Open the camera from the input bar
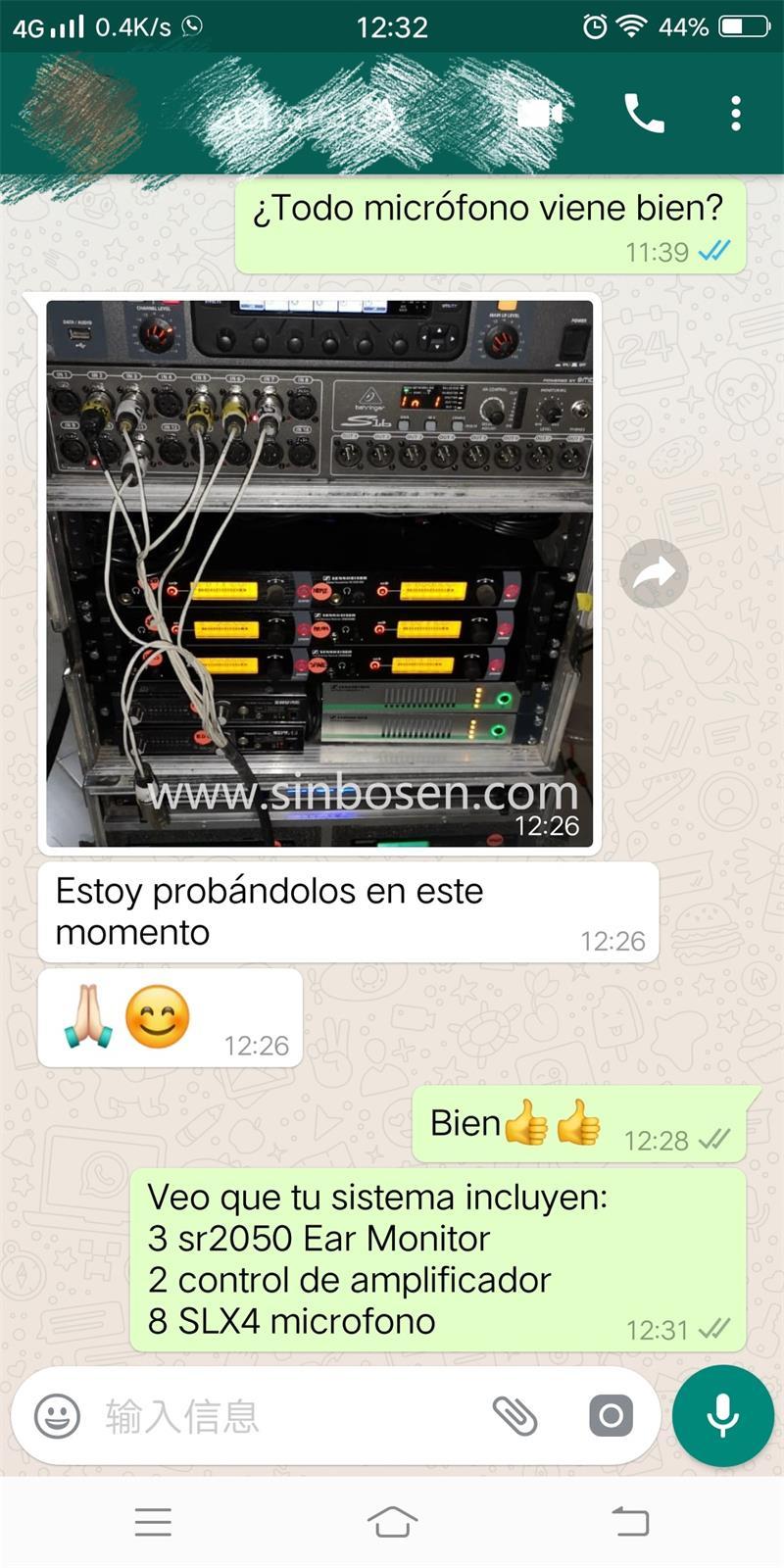The width and height of the screenshot is (784, 1568). click(611, 1416)
